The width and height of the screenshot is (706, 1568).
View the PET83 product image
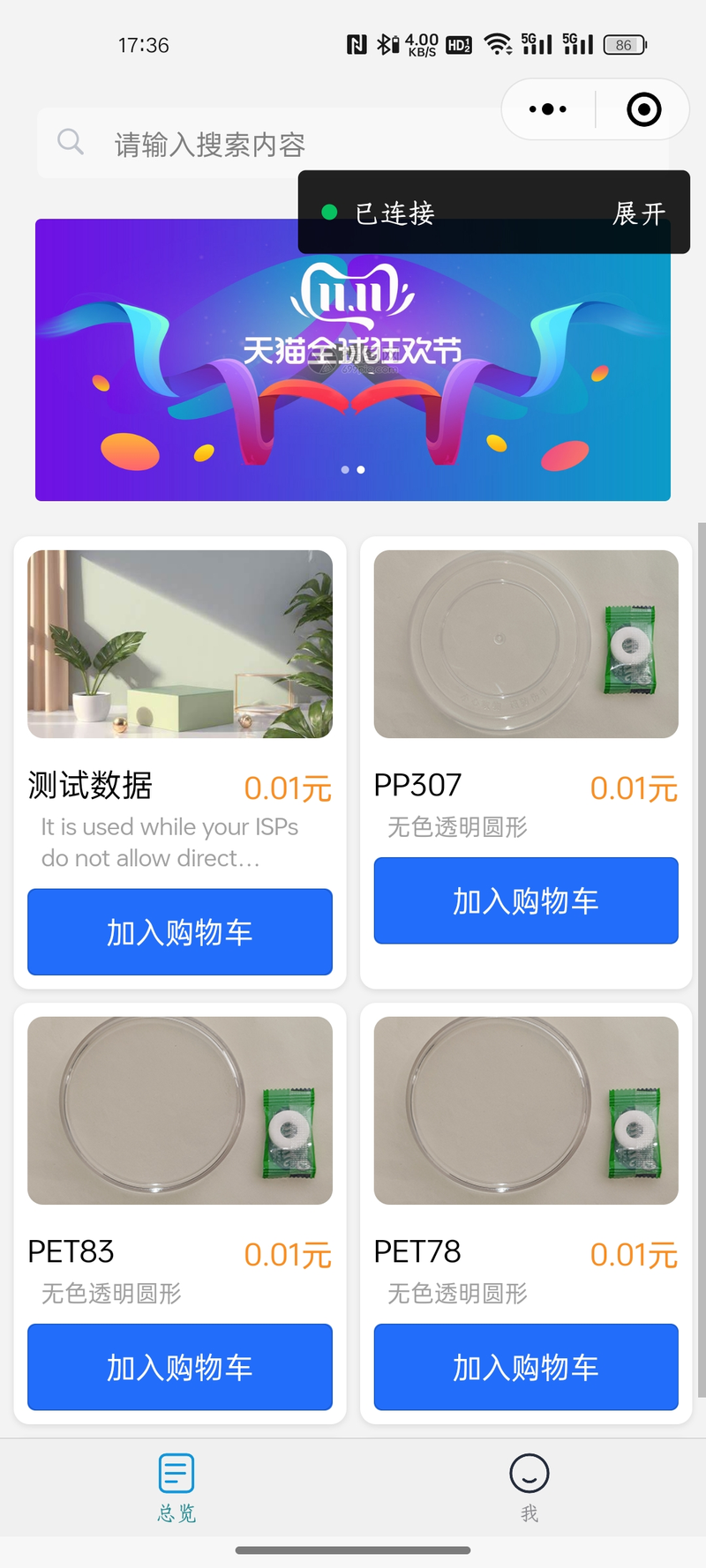pyautogui.click(x=180, y=1110)
